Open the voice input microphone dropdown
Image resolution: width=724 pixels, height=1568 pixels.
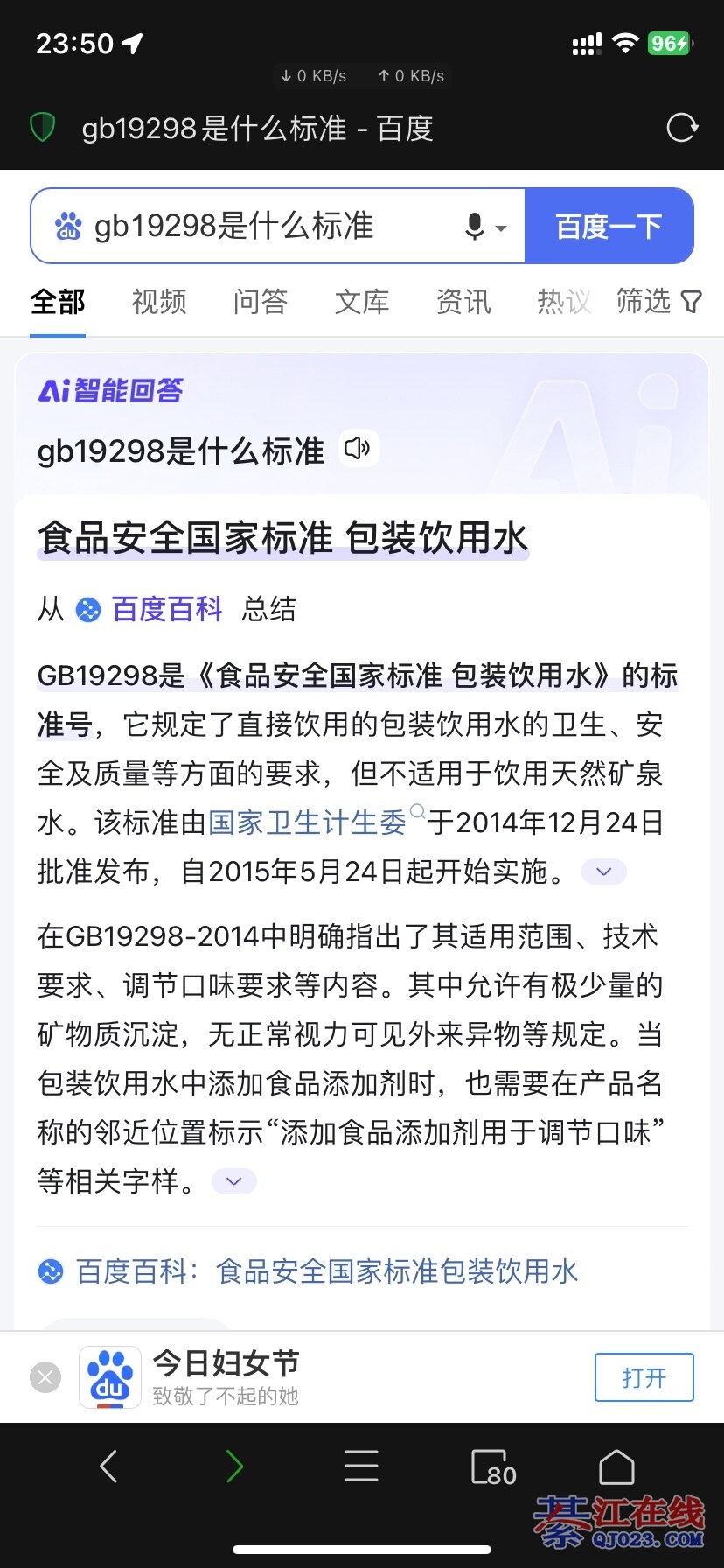(x=484, y=227)
